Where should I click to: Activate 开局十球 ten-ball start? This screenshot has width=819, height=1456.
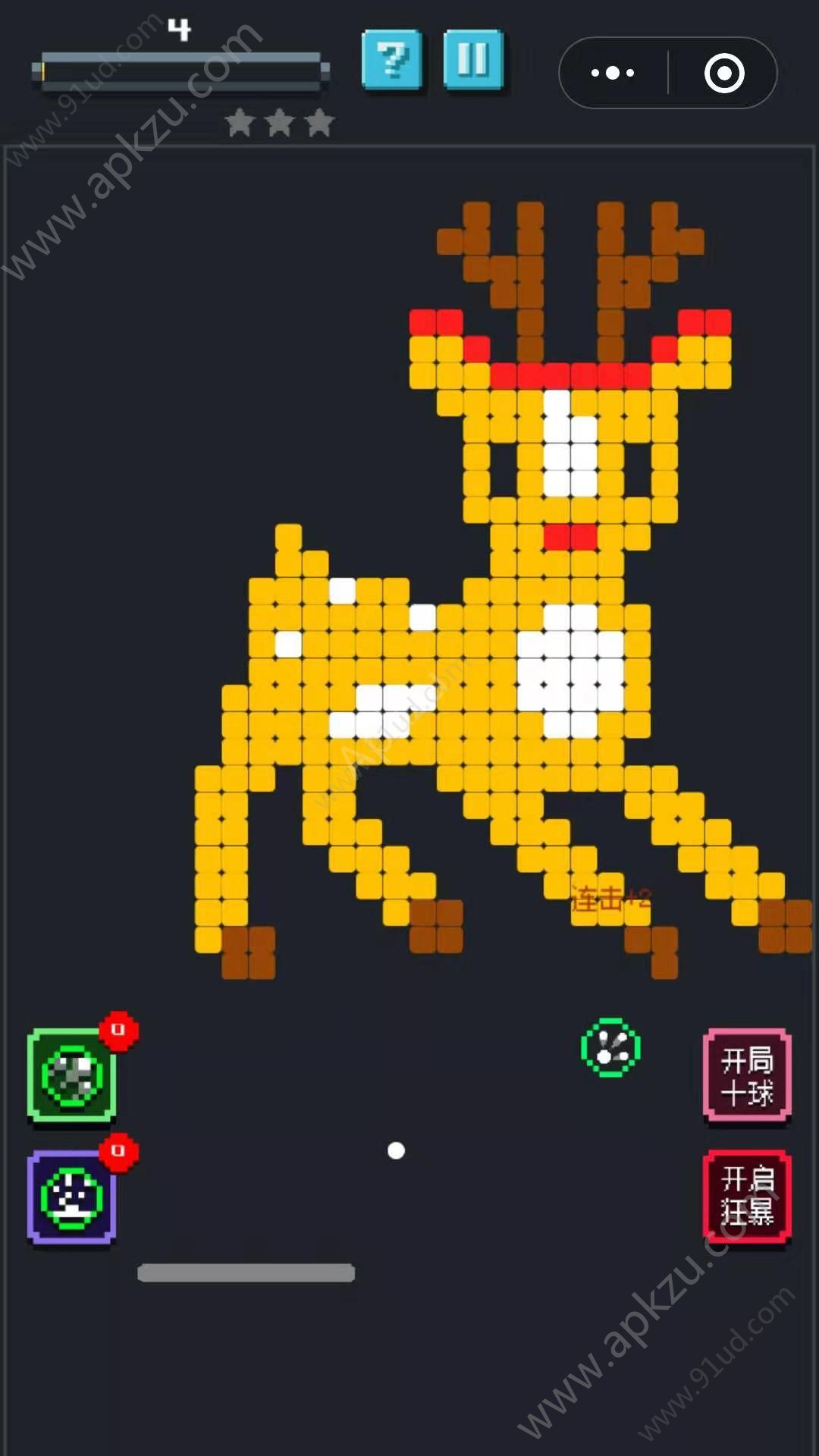[748, 1075]
